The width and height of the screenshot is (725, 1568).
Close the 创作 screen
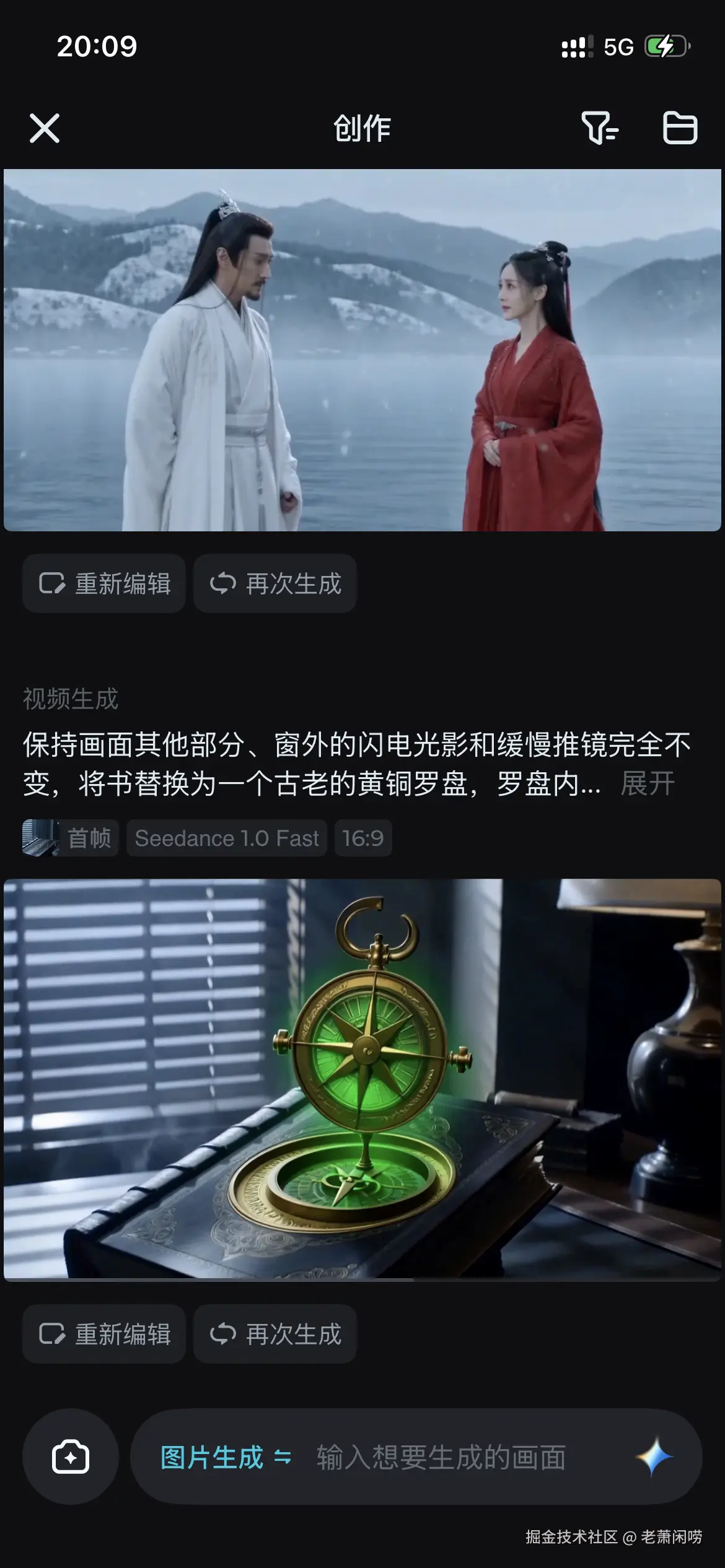click(x=45, y=128)
